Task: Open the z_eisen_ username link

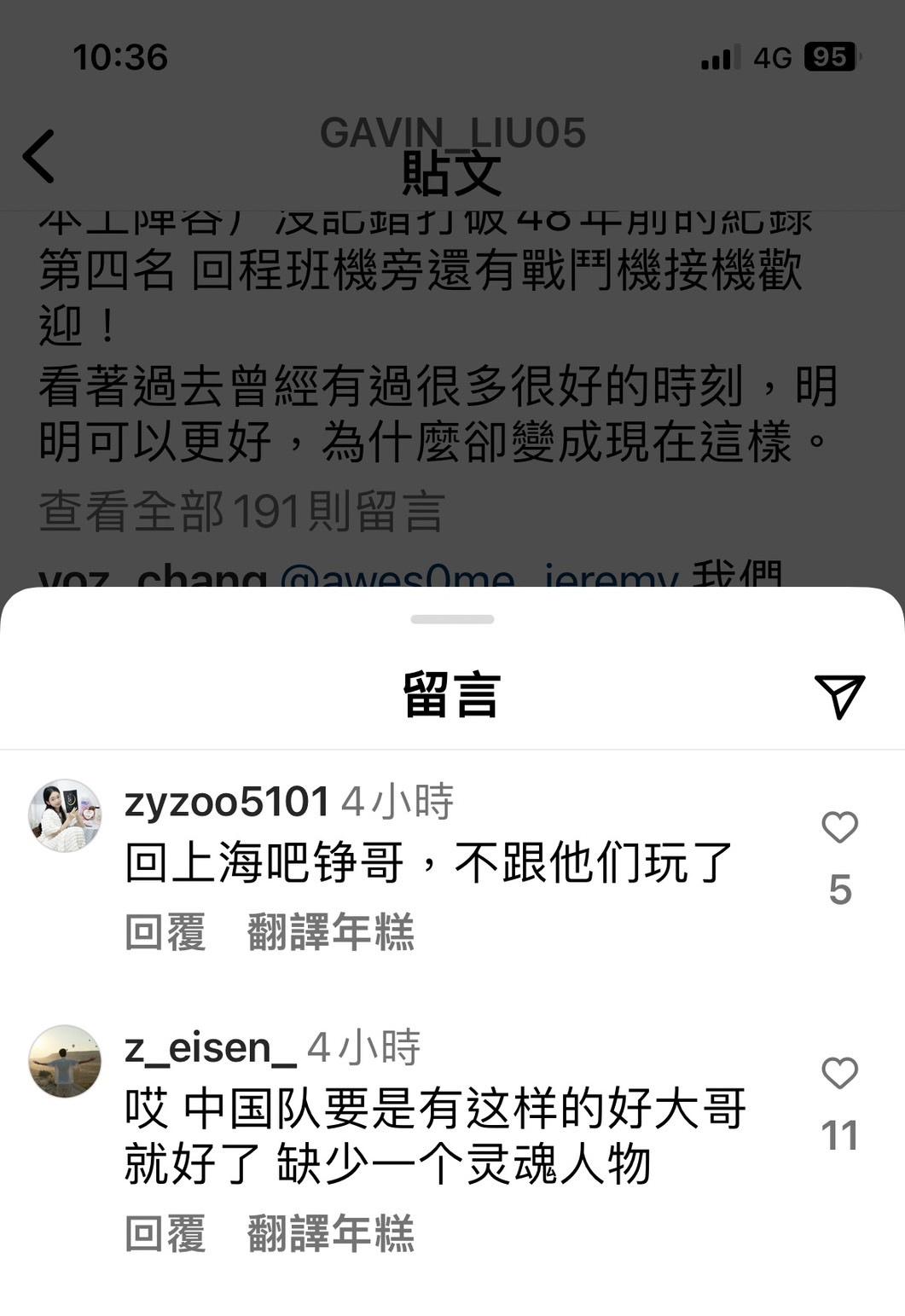Action: click(x=210, y=1047)
